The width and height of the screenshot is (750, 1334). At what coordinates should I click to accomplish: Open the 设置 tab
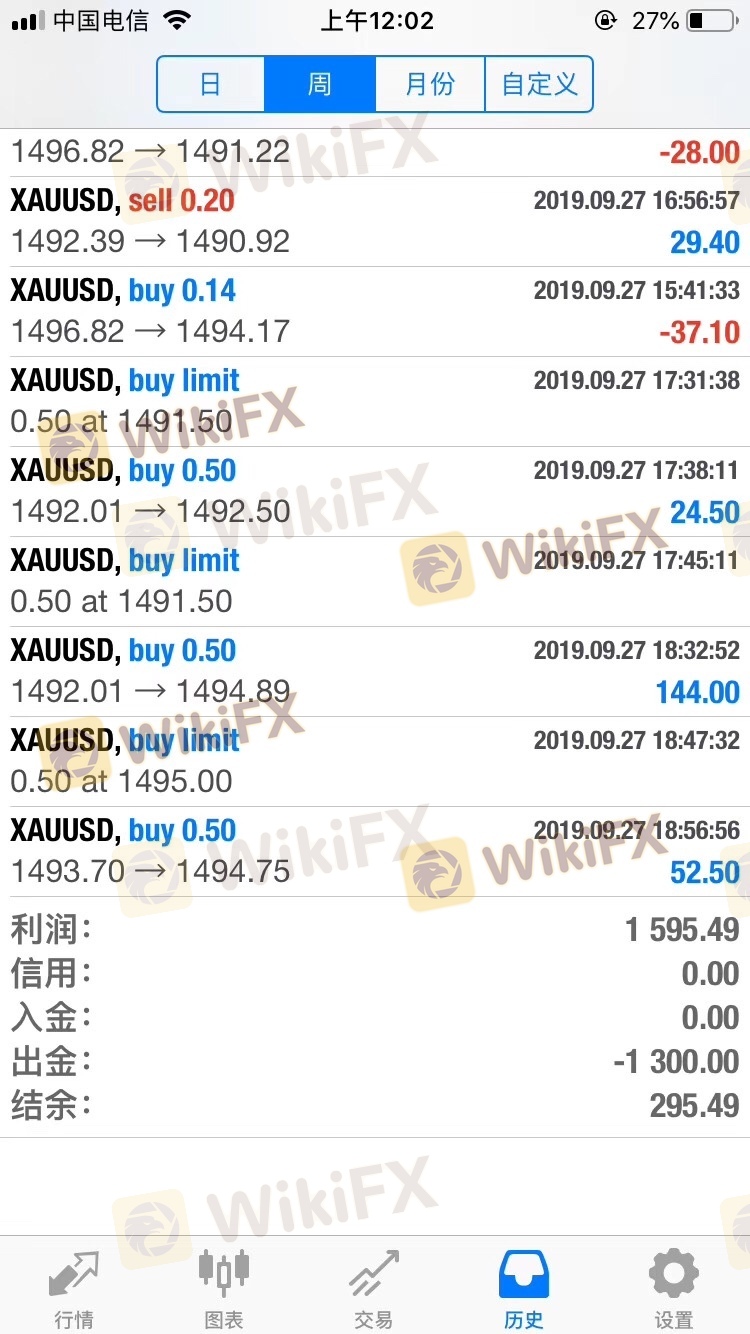click(674, 1288)
